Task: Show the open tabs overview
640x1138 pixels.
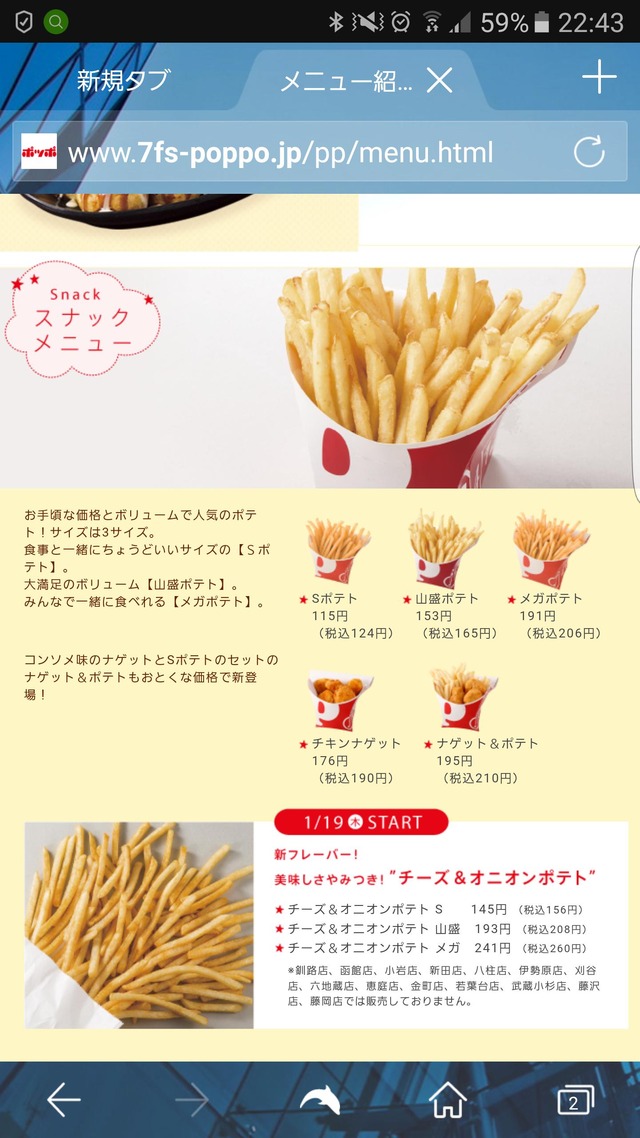Action: coord(574,1100)
